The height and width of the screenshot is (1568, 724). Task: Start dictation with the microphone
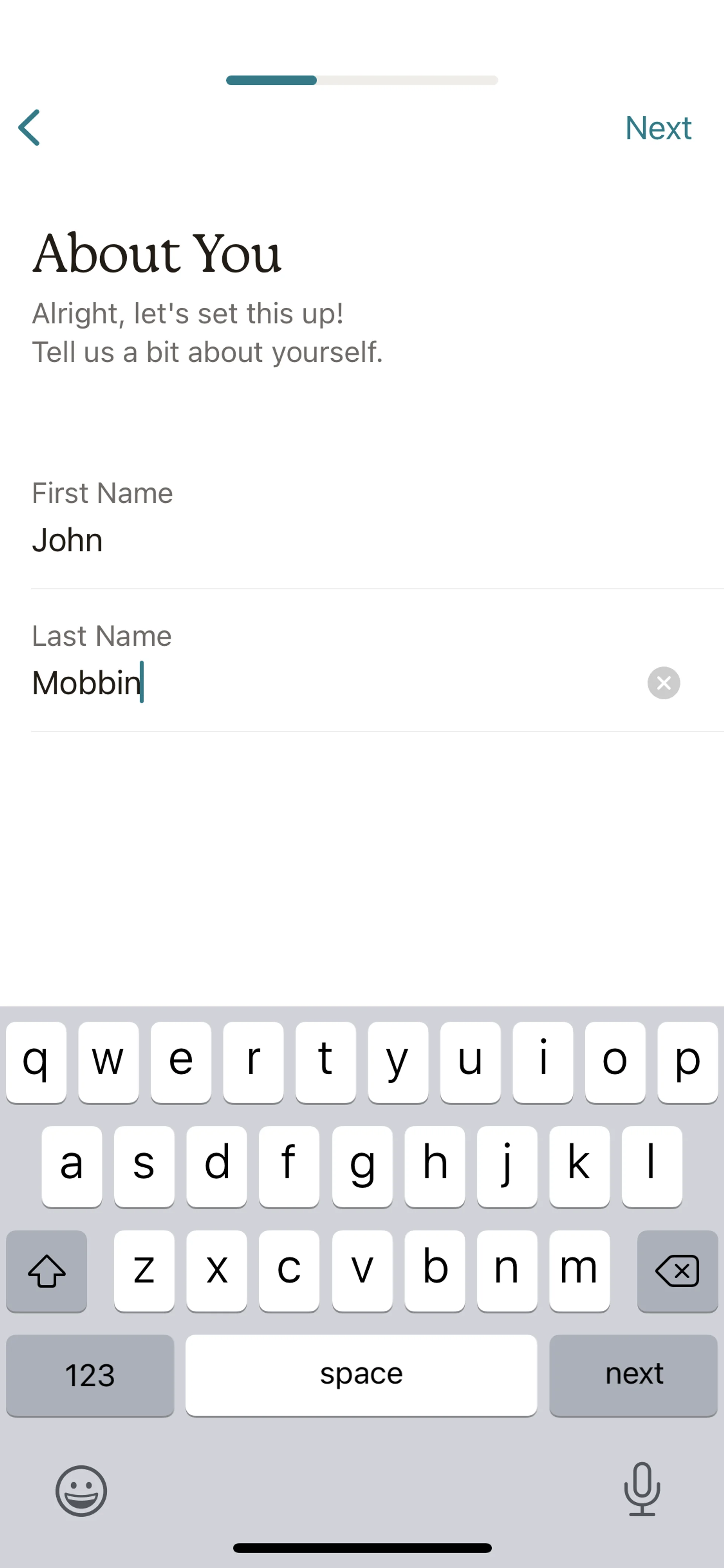pos(642,1489)
